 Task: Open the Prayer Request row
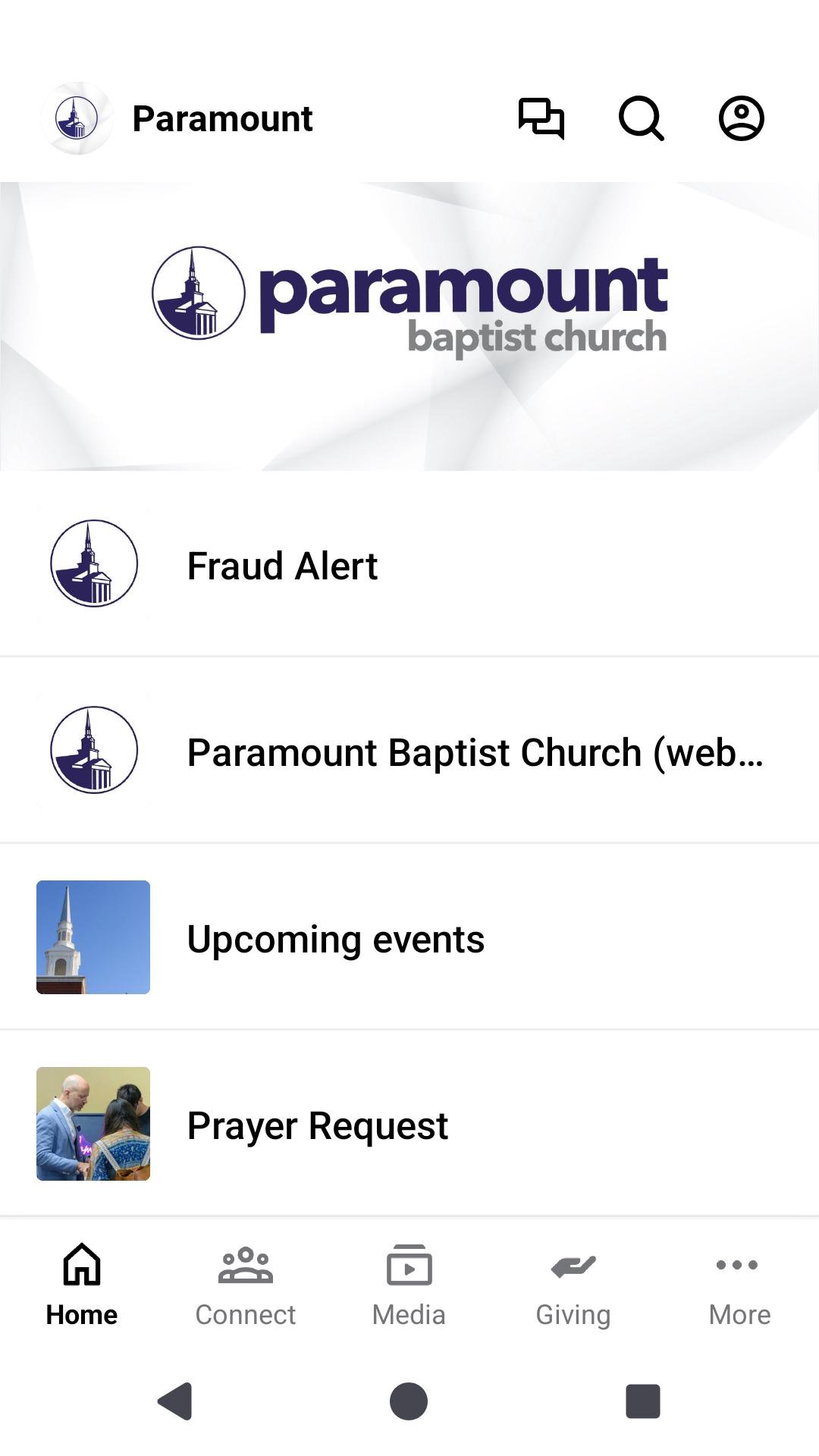click(409, 1125)
